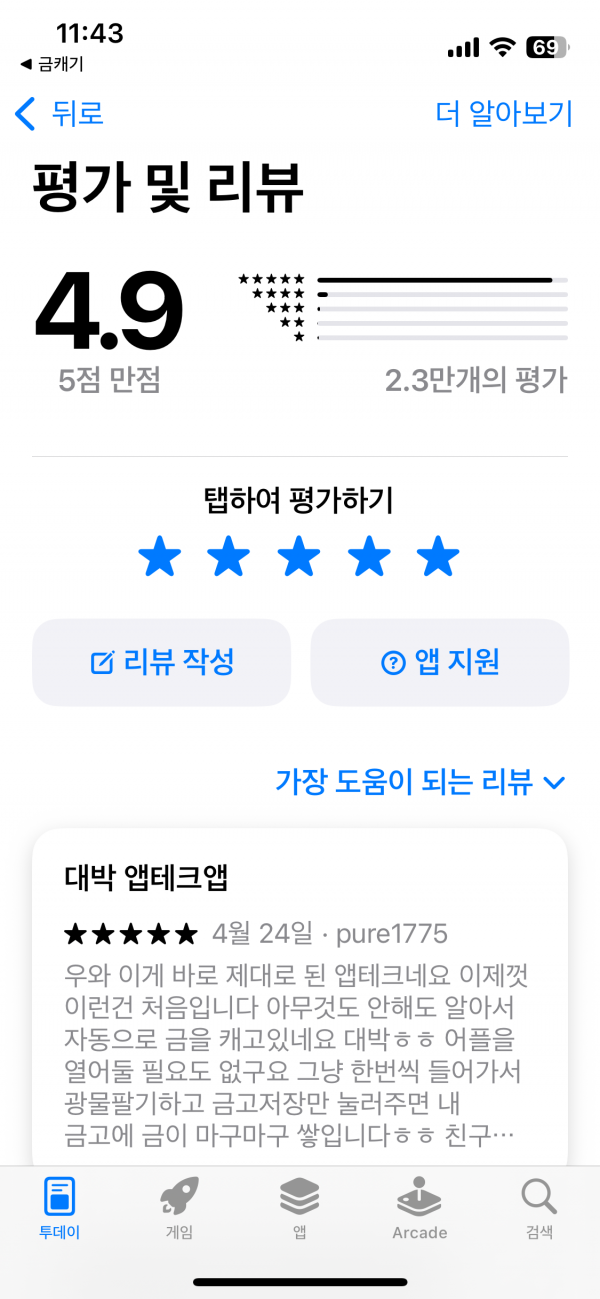Rate the app with the first star

pos(160,557)
